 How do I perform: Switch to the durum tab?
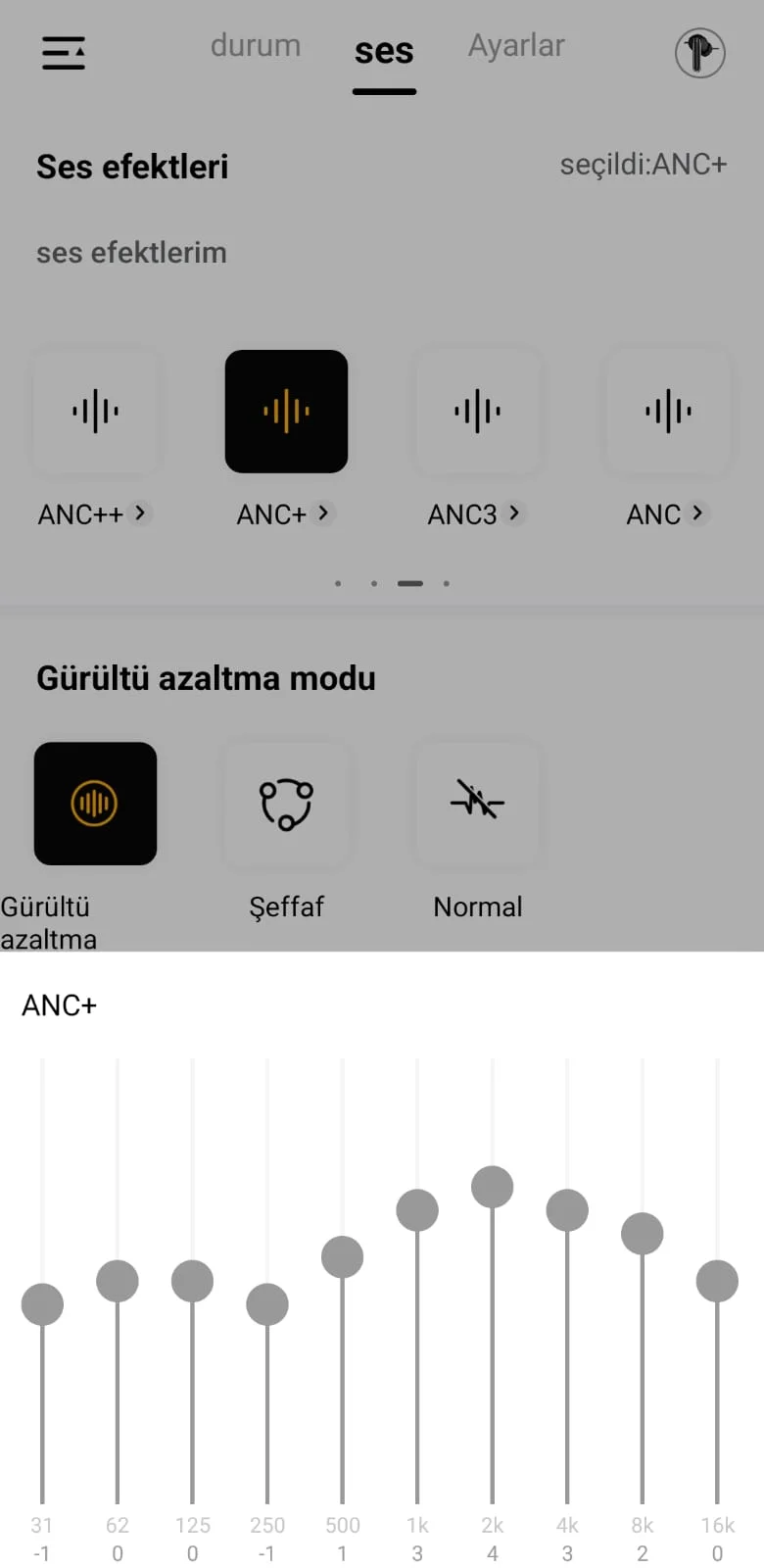click(x=255, y=45)
